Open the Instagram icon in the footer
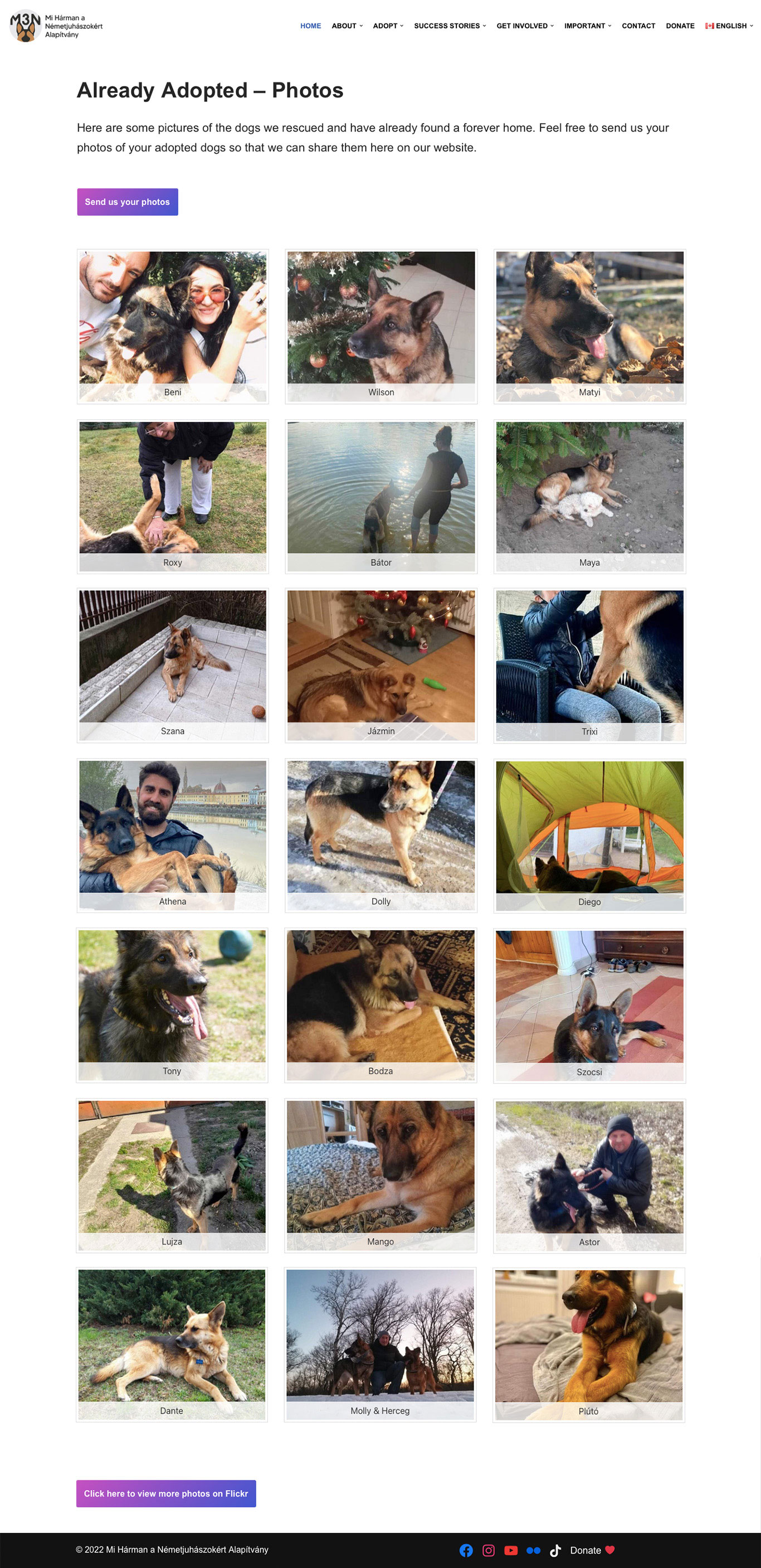The image size is (761, 1568). coord(489,1550)
